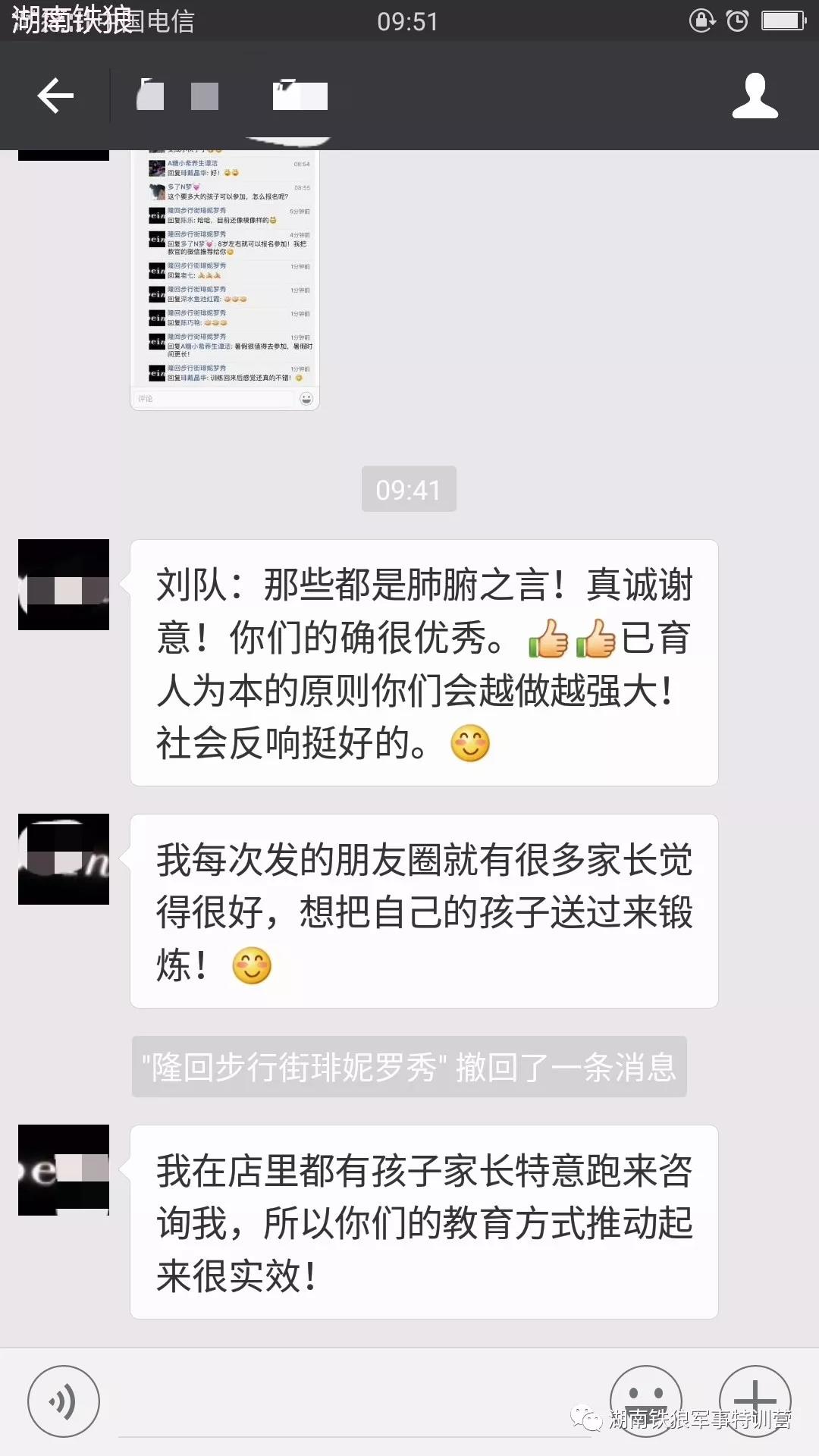The image size is (819, 1456).
Task: Switch to voice message input
Action: pos(64,1401)
